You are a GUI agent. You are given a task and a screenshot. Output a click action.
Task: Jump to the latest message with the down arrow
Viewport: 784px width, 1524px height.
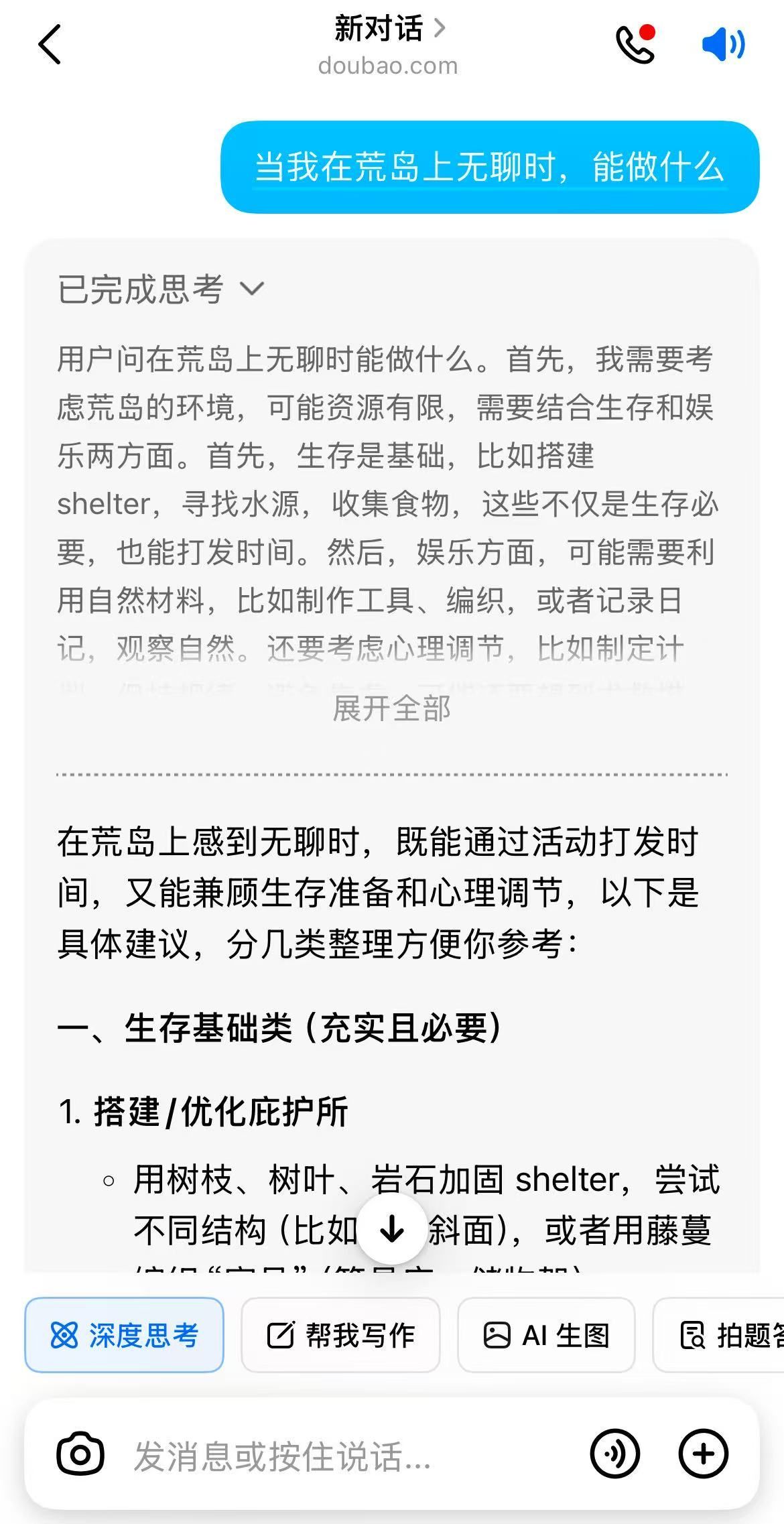click(392, 1229)
